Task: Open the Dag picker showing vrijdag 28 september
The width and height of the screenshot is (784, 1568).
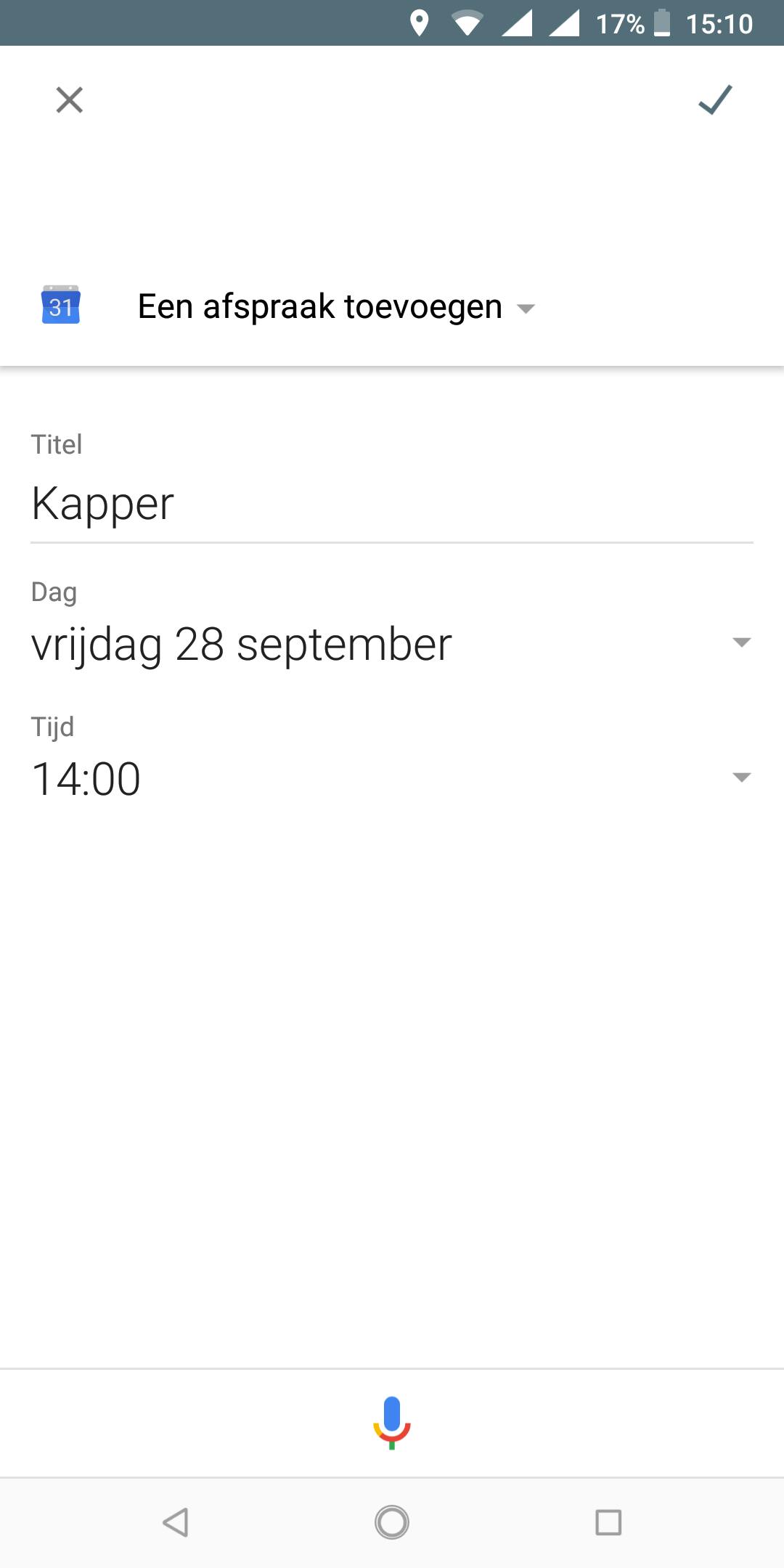Action: coord(391,644)
